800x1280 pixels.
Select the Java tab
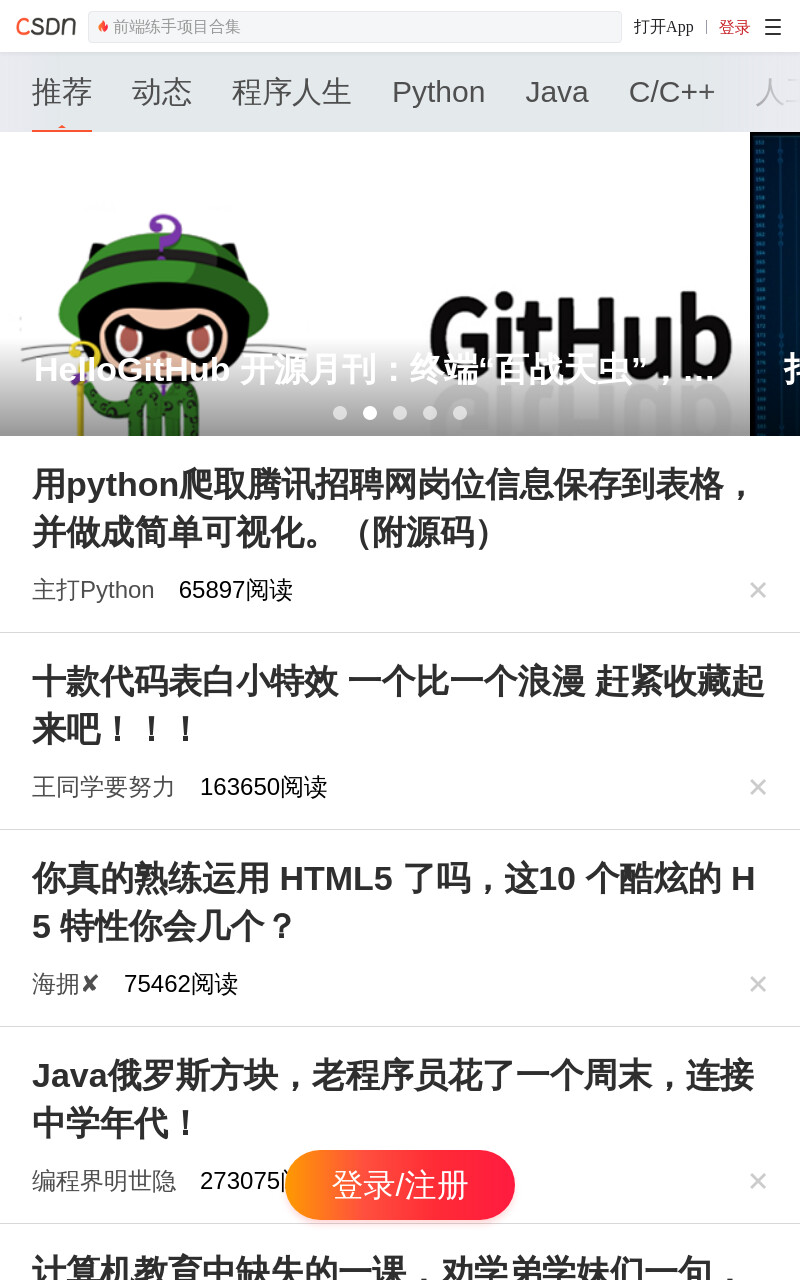pos(557,92)
